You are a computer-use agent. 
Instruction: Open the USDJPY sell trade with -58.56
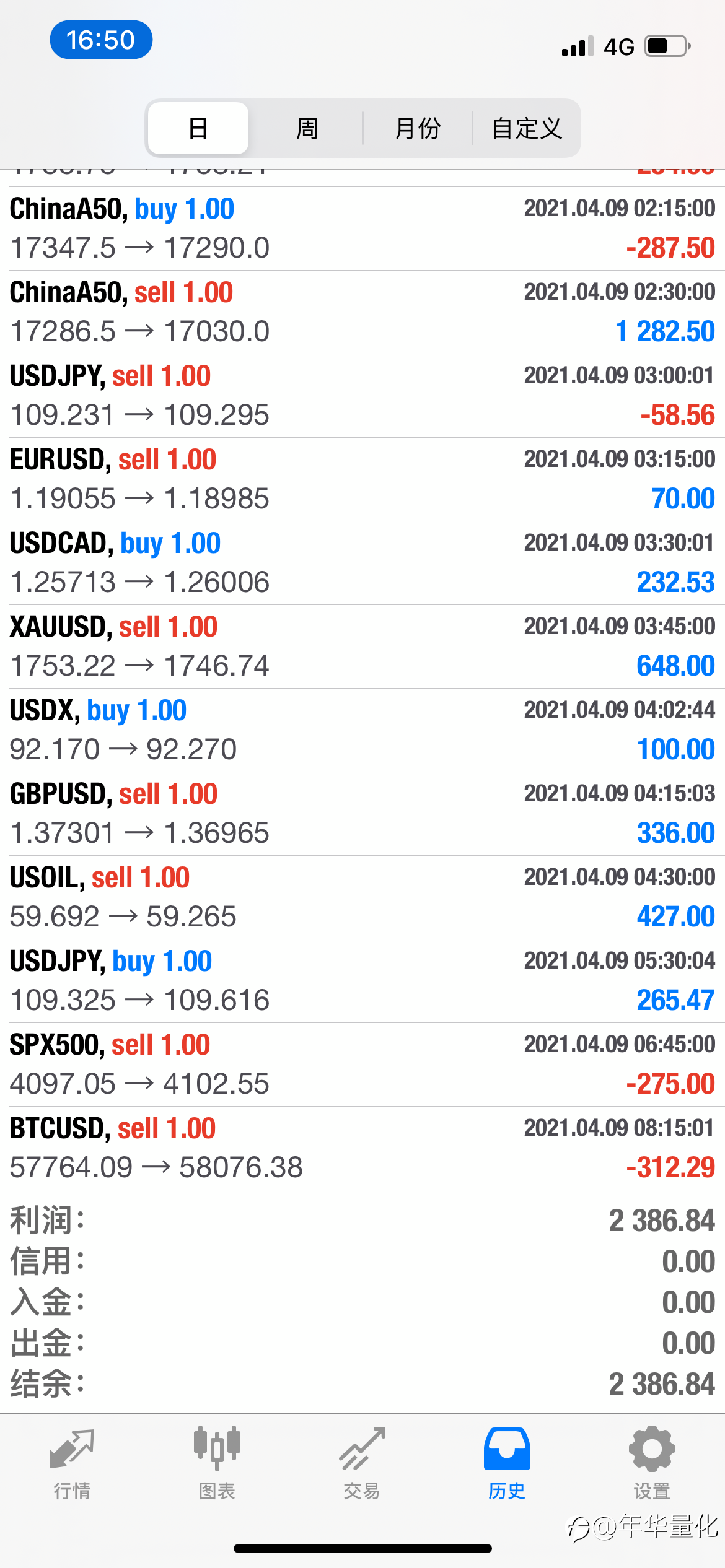coord(362,396)
